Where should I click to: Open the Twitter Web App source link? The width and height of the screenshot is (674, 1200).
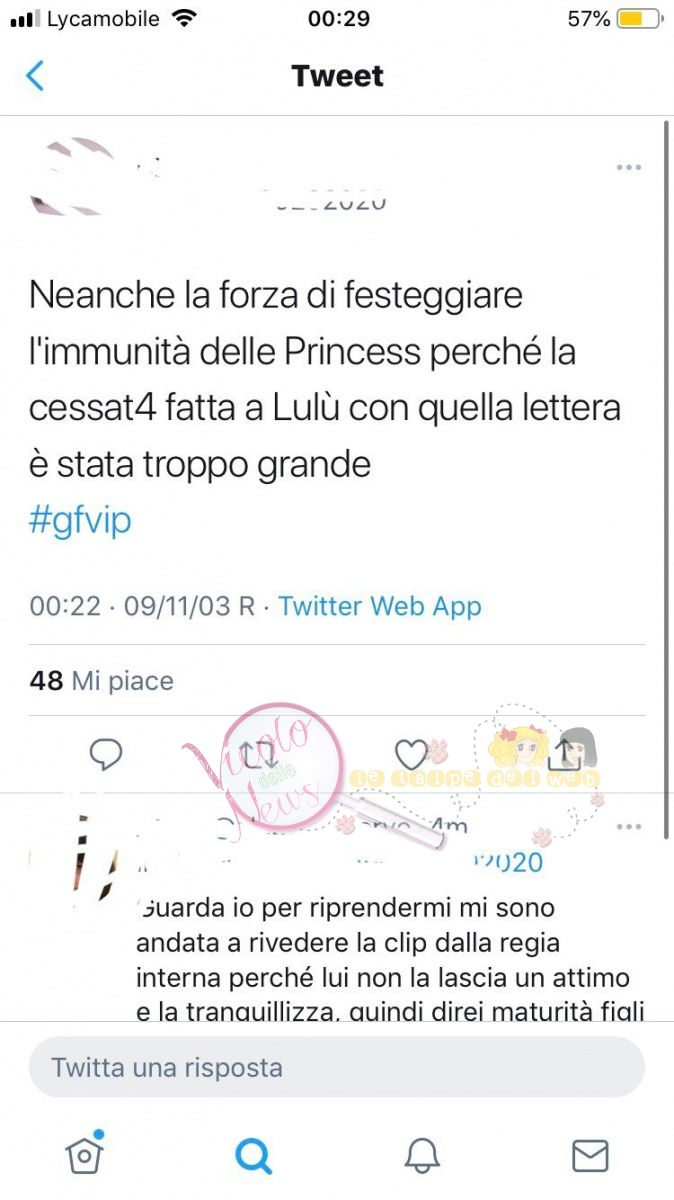[379, 606]
